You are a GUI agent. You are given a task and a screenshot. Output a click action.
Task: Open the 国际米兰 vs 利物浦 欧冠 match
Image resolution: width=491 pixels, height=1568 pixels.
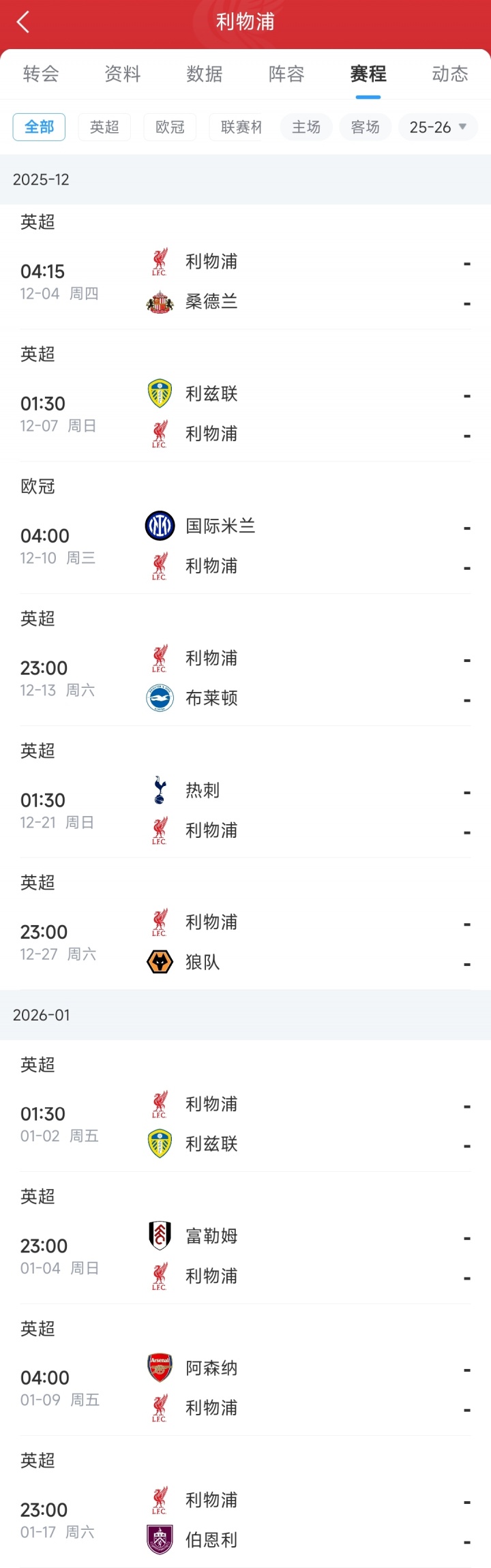click(245, 546)
